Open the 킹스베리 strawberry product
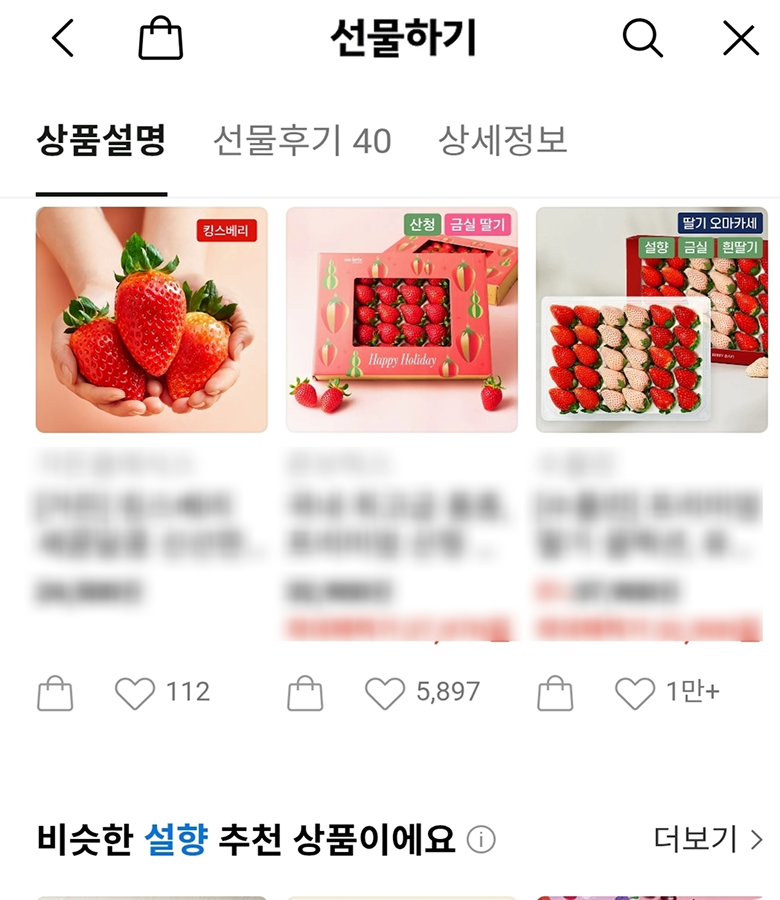The height and width of the screenshot is (900, 780). (x=152, y=320)
